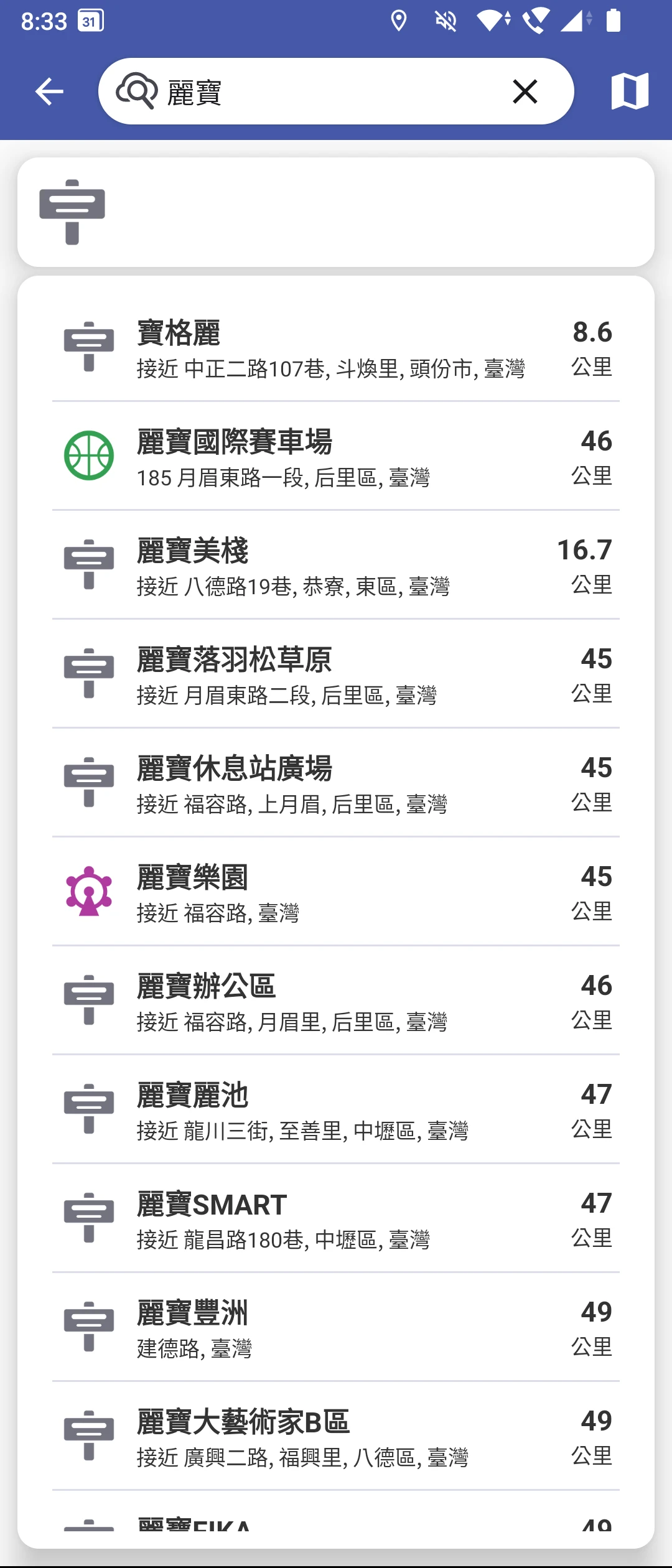Open the blank top result card

pyautogui.click(x=336, y=212)
